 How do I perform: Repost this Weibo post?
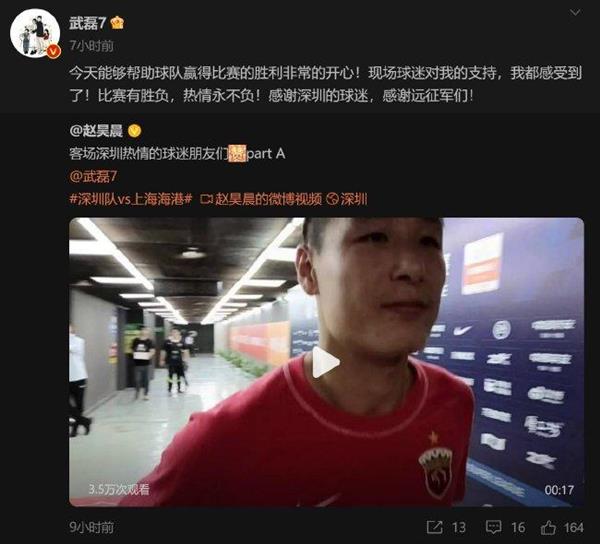[445, 526]
